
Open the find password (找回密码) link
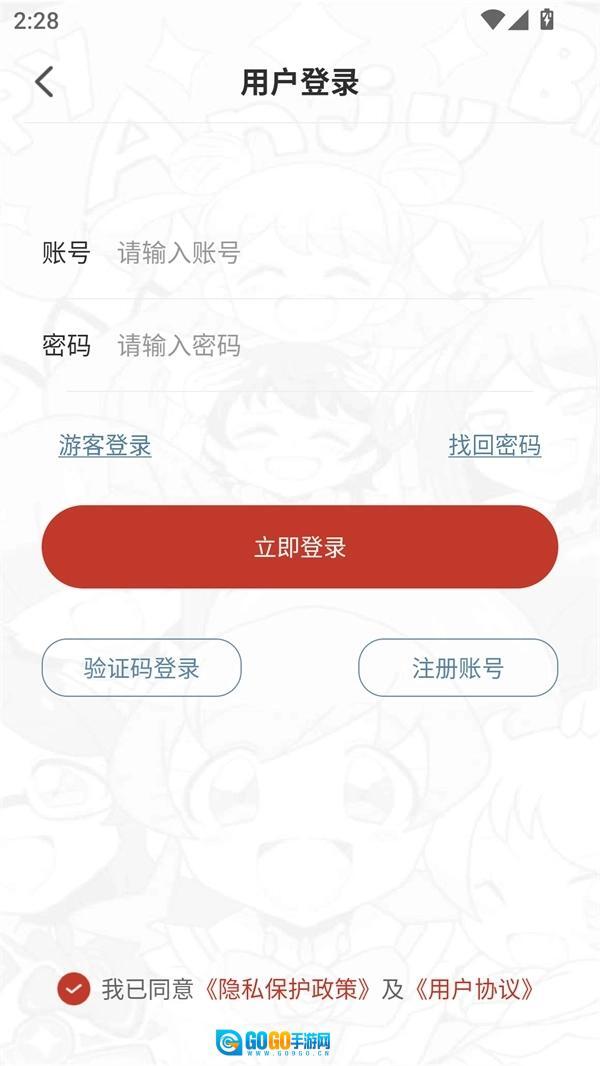[494, 446]
